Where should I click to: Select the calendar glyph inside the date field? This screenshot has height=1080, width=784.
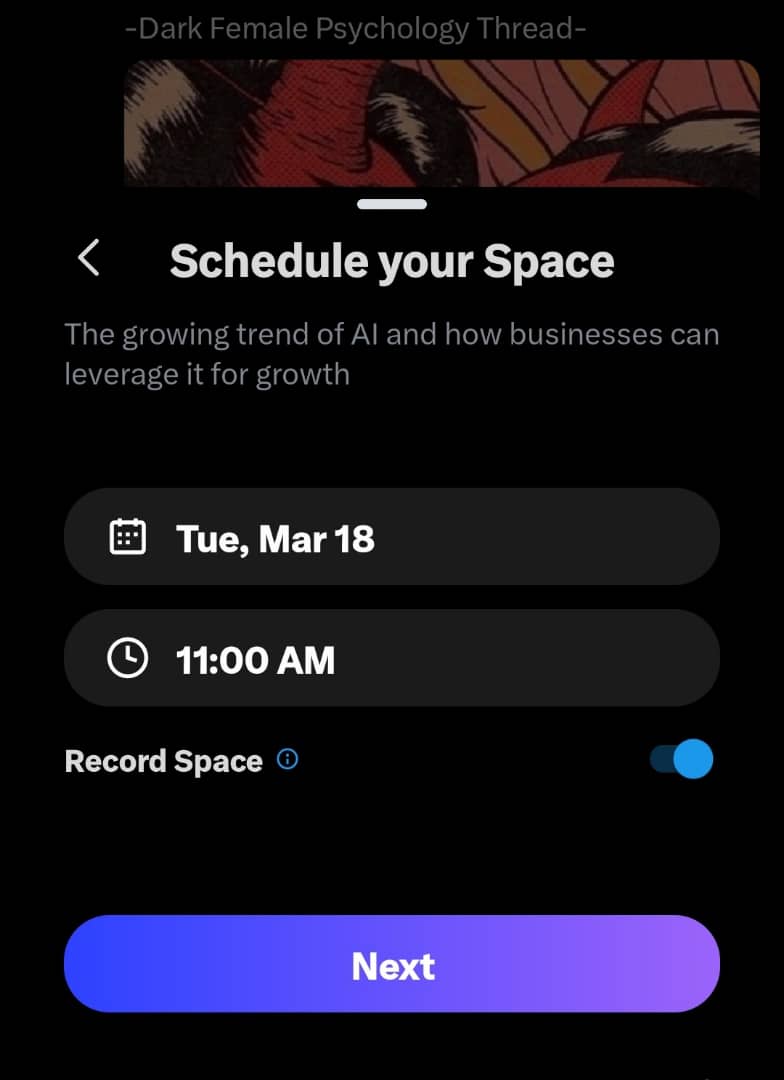point(127,536)
